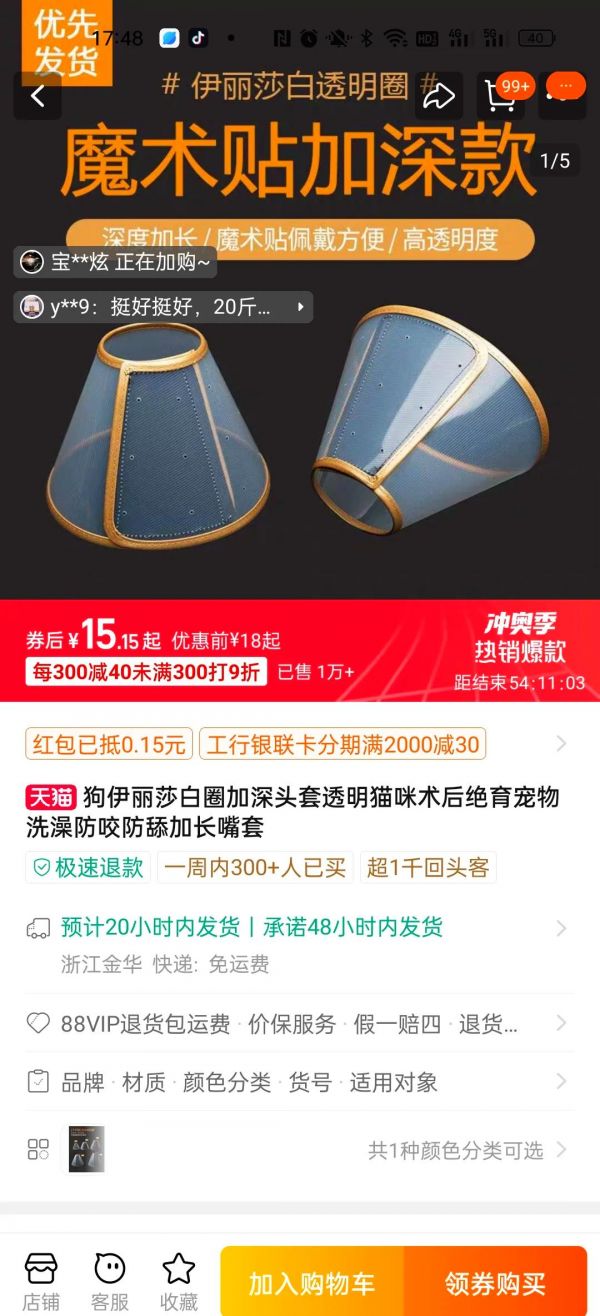Share this product listing
This screenshot has width=600, height=1316.
tap(438, 96)
